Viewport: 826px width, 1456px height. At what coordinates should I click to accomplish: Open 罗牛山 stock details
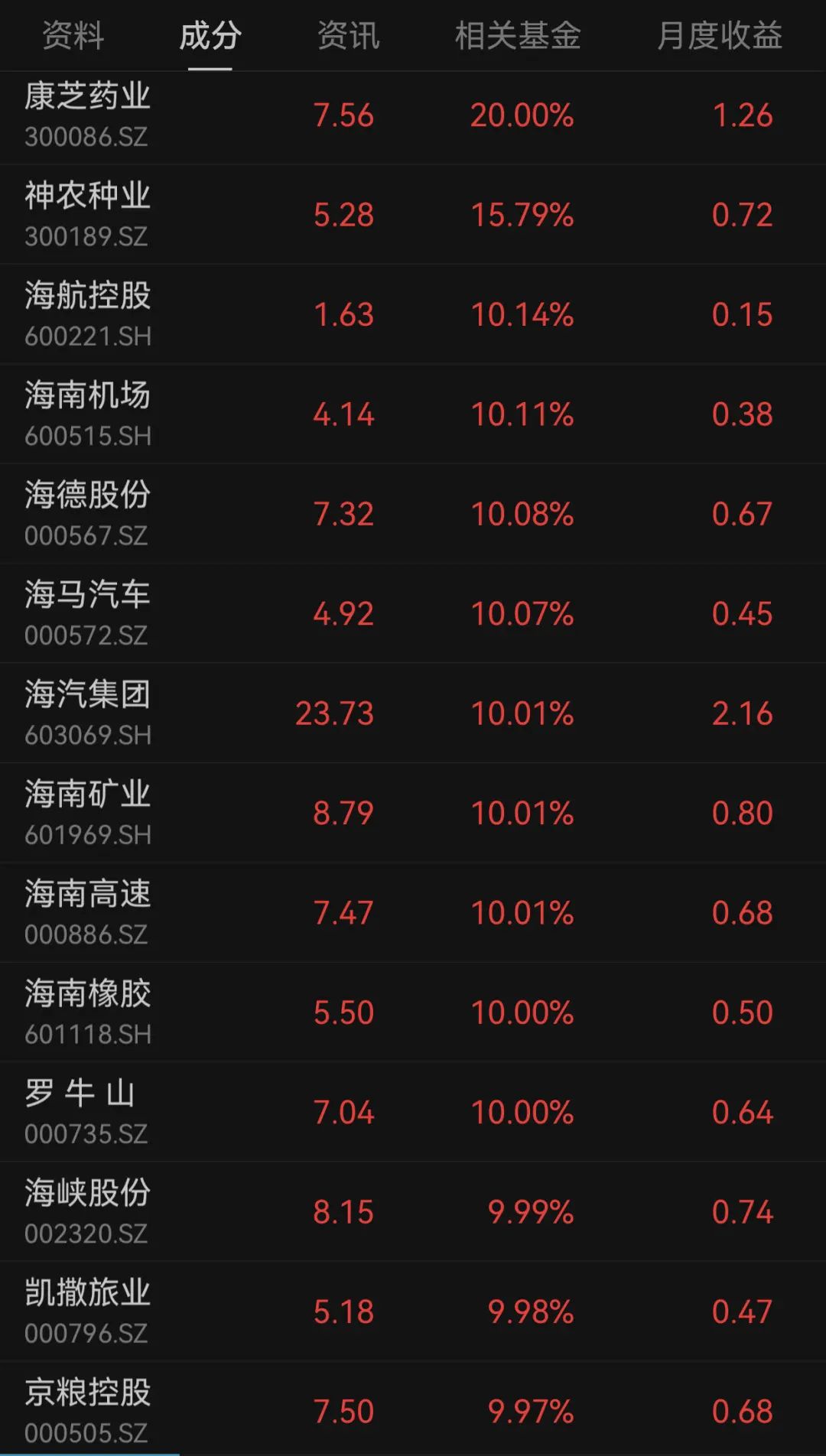click(x=87, y=1112)
